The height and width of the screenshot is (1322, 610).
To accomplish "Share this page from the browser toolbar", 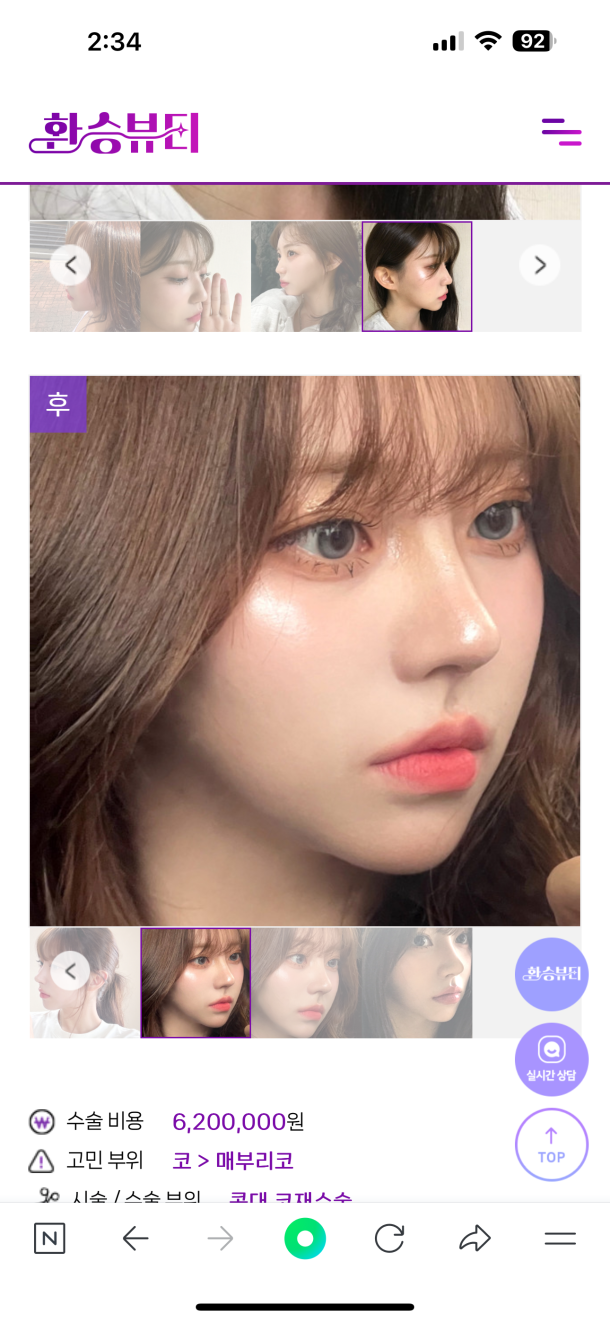I will [474, 1239].
